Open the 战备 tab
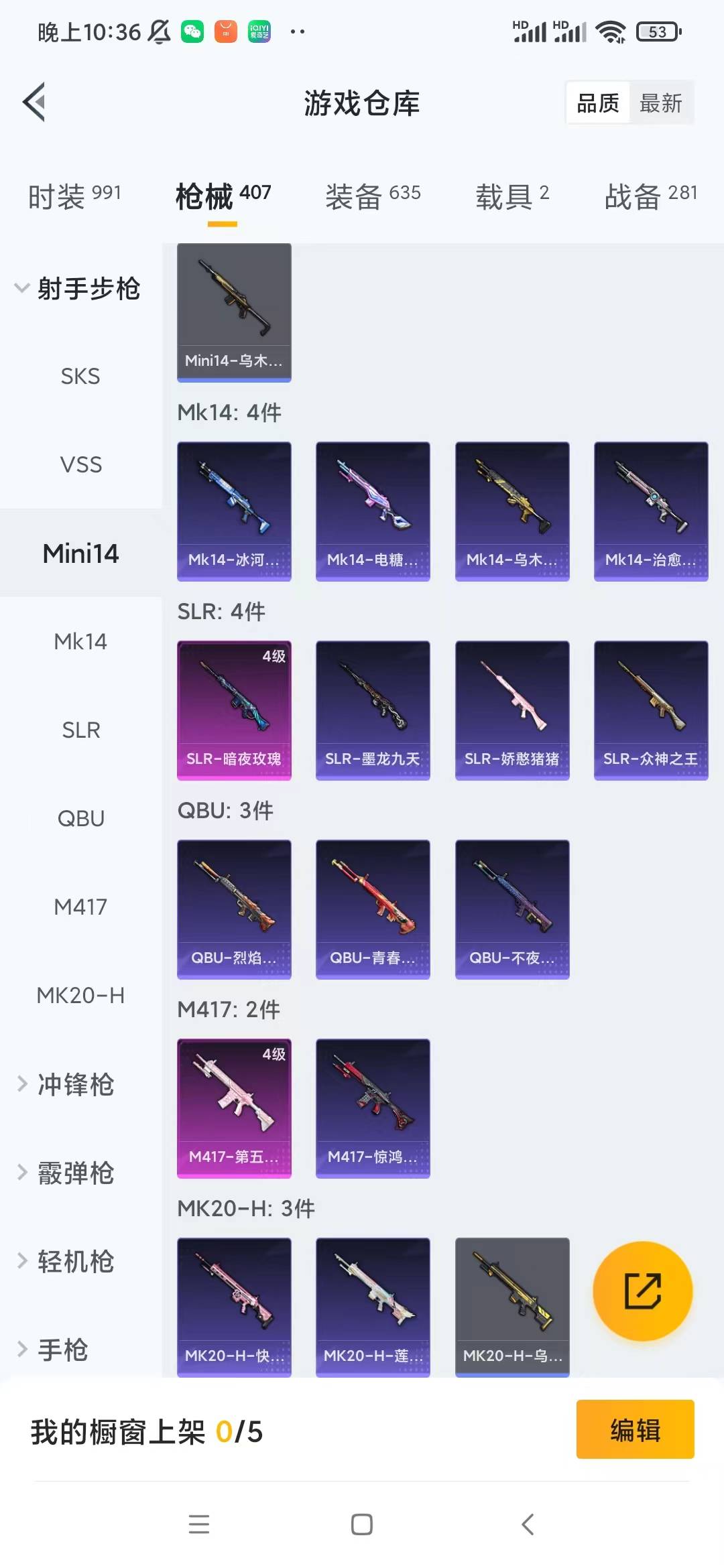 [650, 196]
